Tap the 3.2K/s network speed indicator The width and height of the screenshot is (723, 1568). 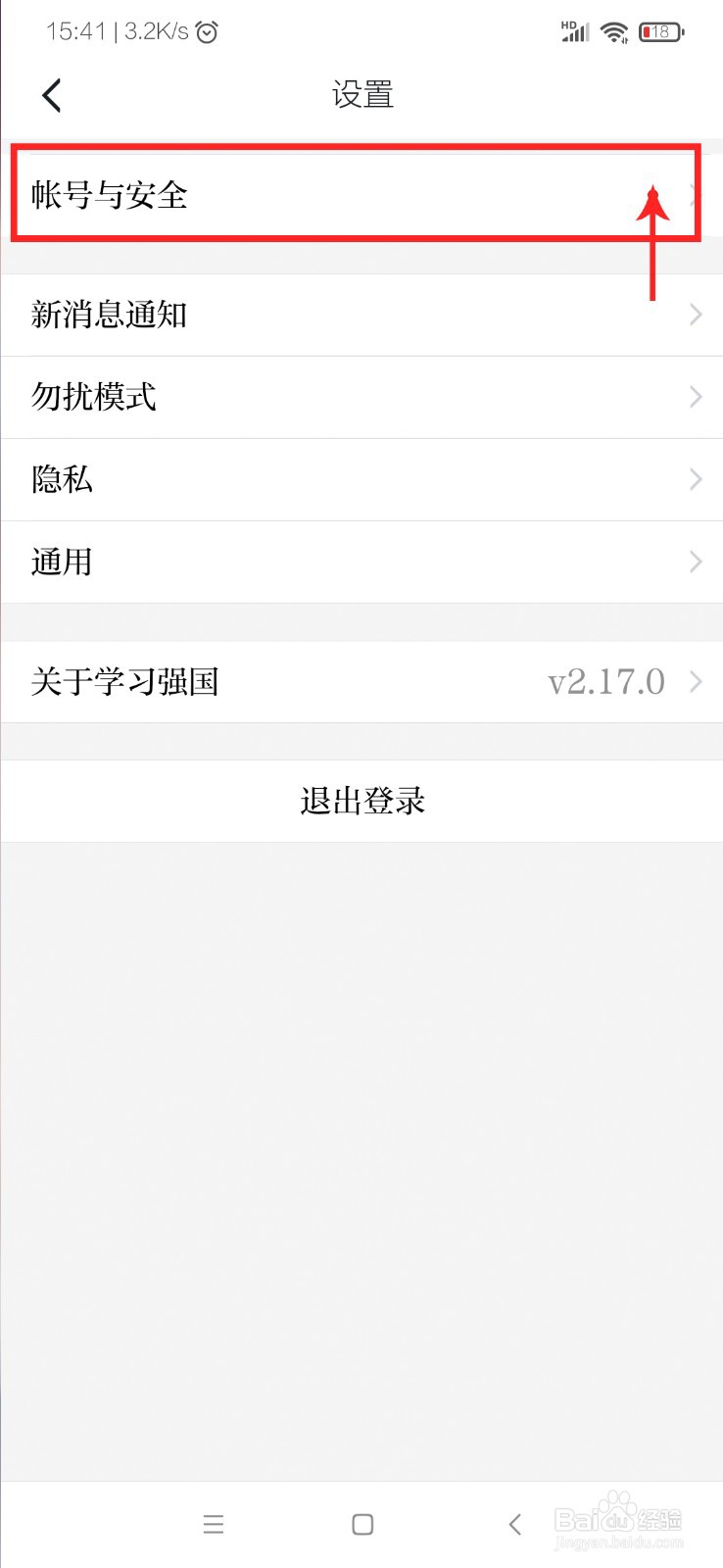pos(155,31)
